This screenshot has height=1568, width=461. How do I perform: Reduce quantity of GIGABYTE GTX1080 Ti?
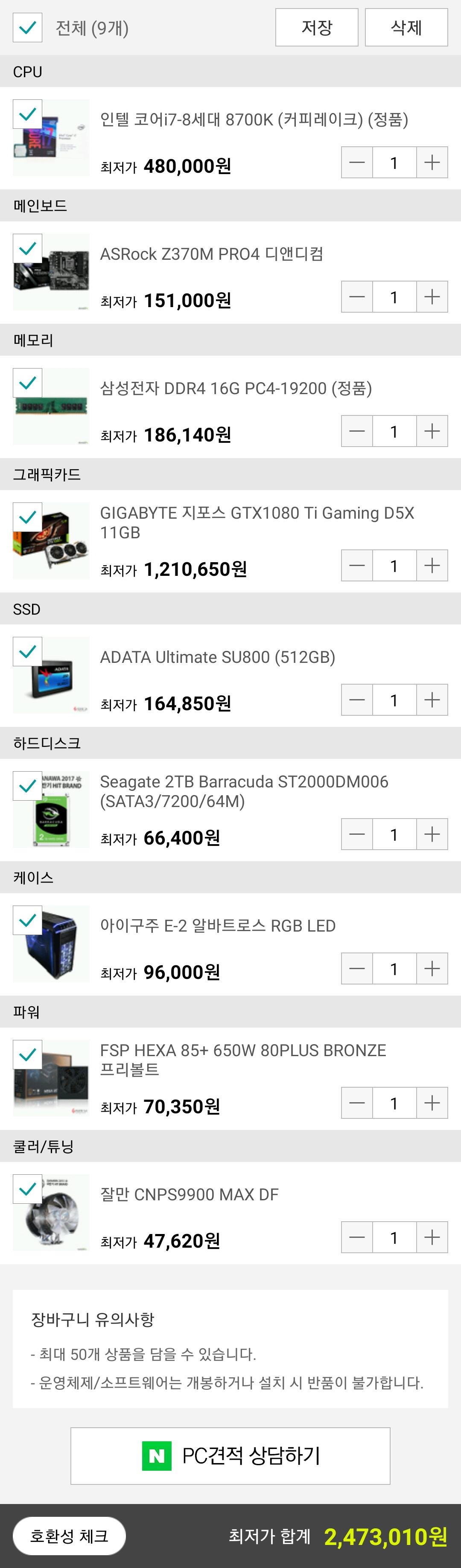click(x=357, y=566)
